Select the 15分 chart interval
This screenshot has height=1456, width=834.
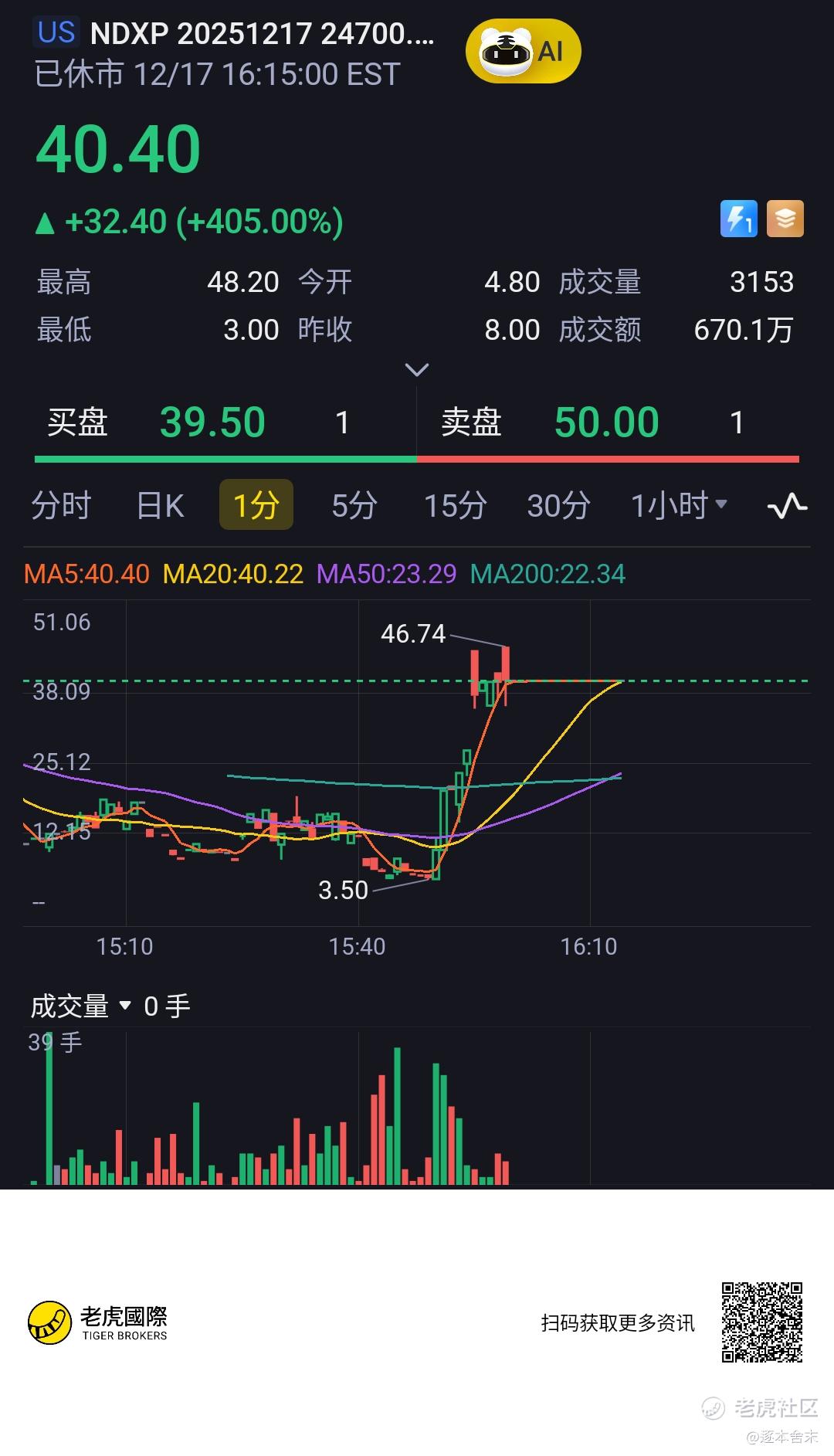tap(455, 505)
